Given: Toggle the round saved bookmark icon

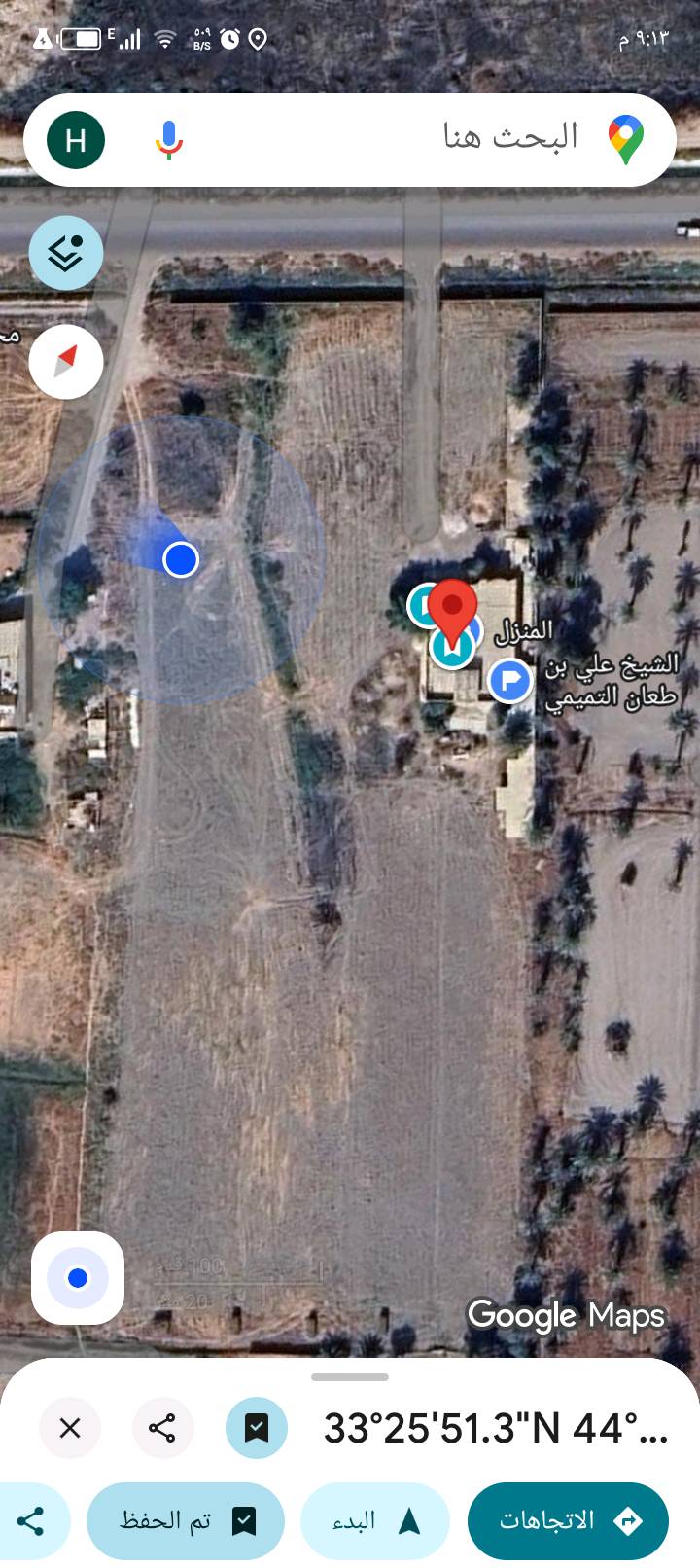Looking at the screenshot, I should [257, 1428].
